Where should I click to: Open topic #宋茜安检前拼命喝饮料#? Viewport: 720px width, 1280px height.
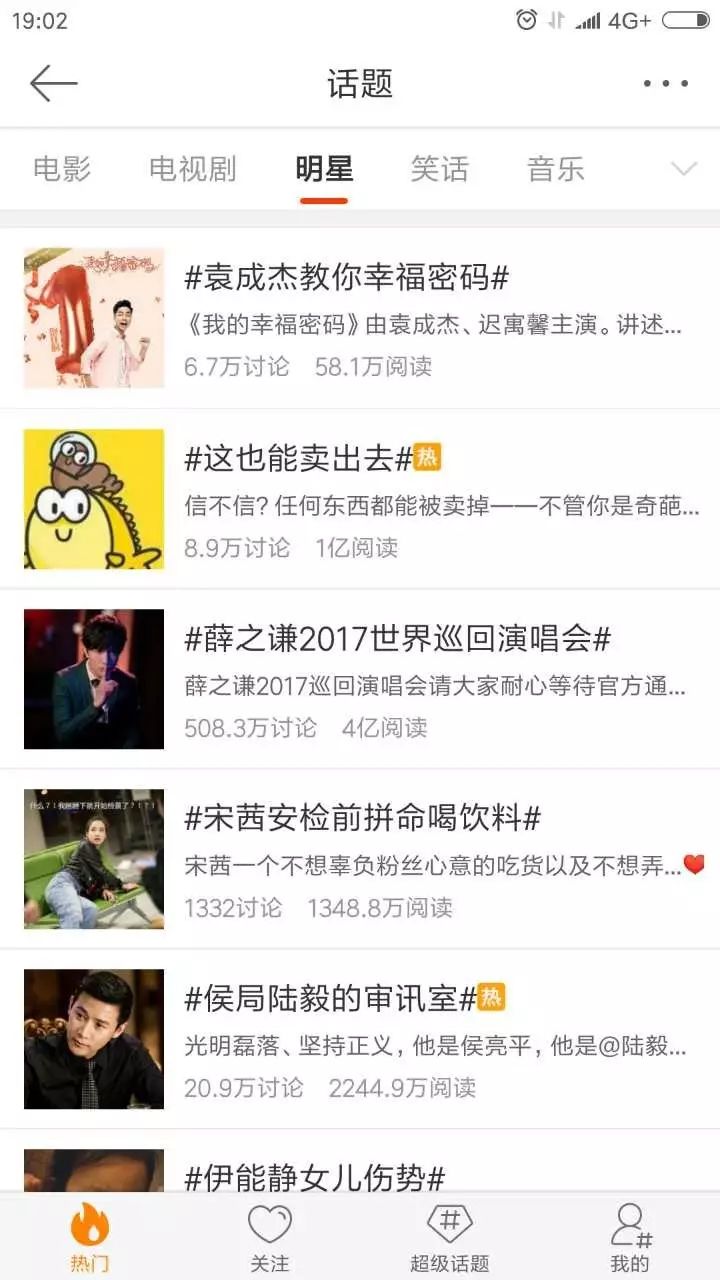360,859
